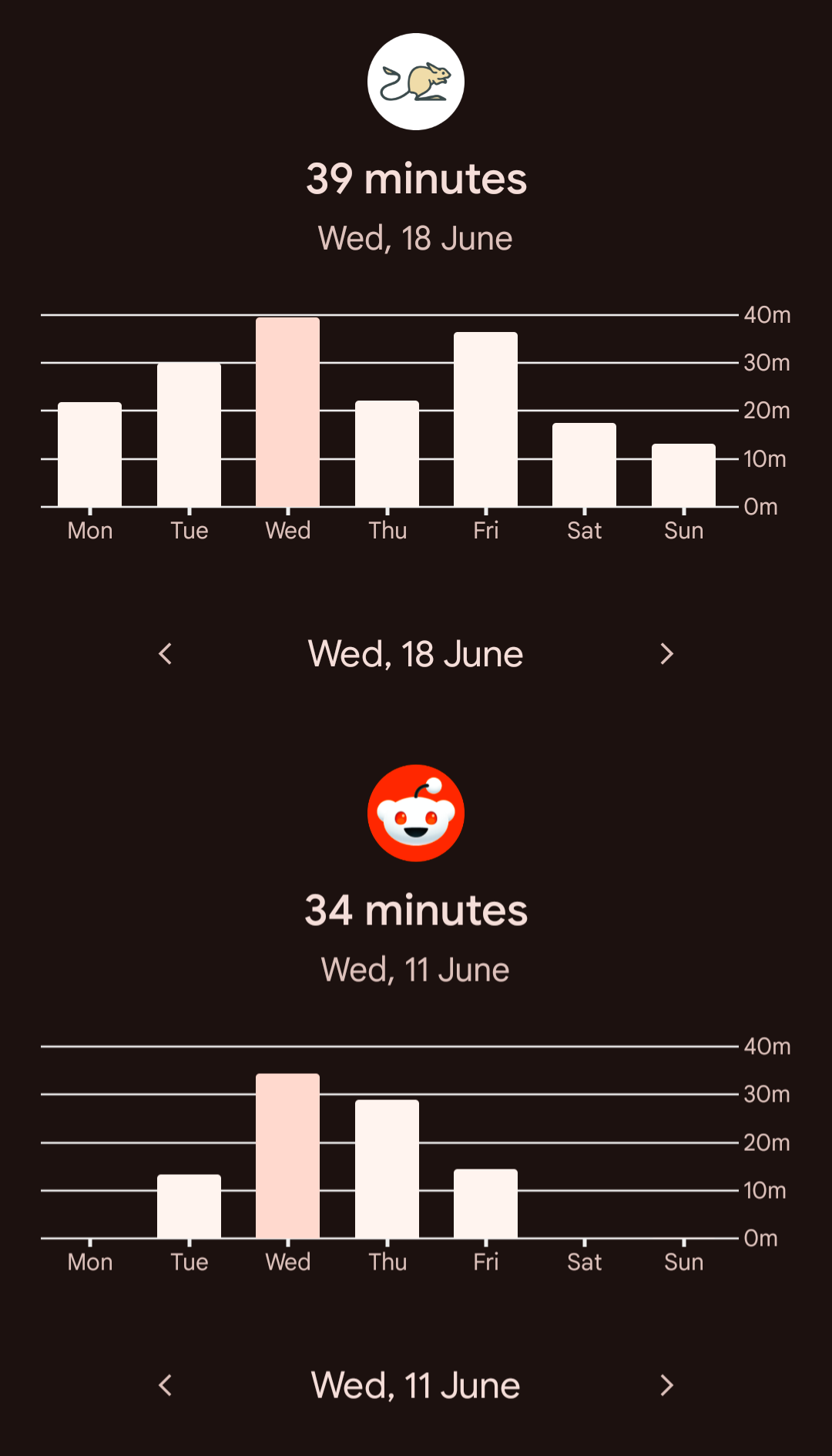Select the Fri bar in the top chart
The height and width of the screenshot is (1456, 832).
(x=485, y=419)
